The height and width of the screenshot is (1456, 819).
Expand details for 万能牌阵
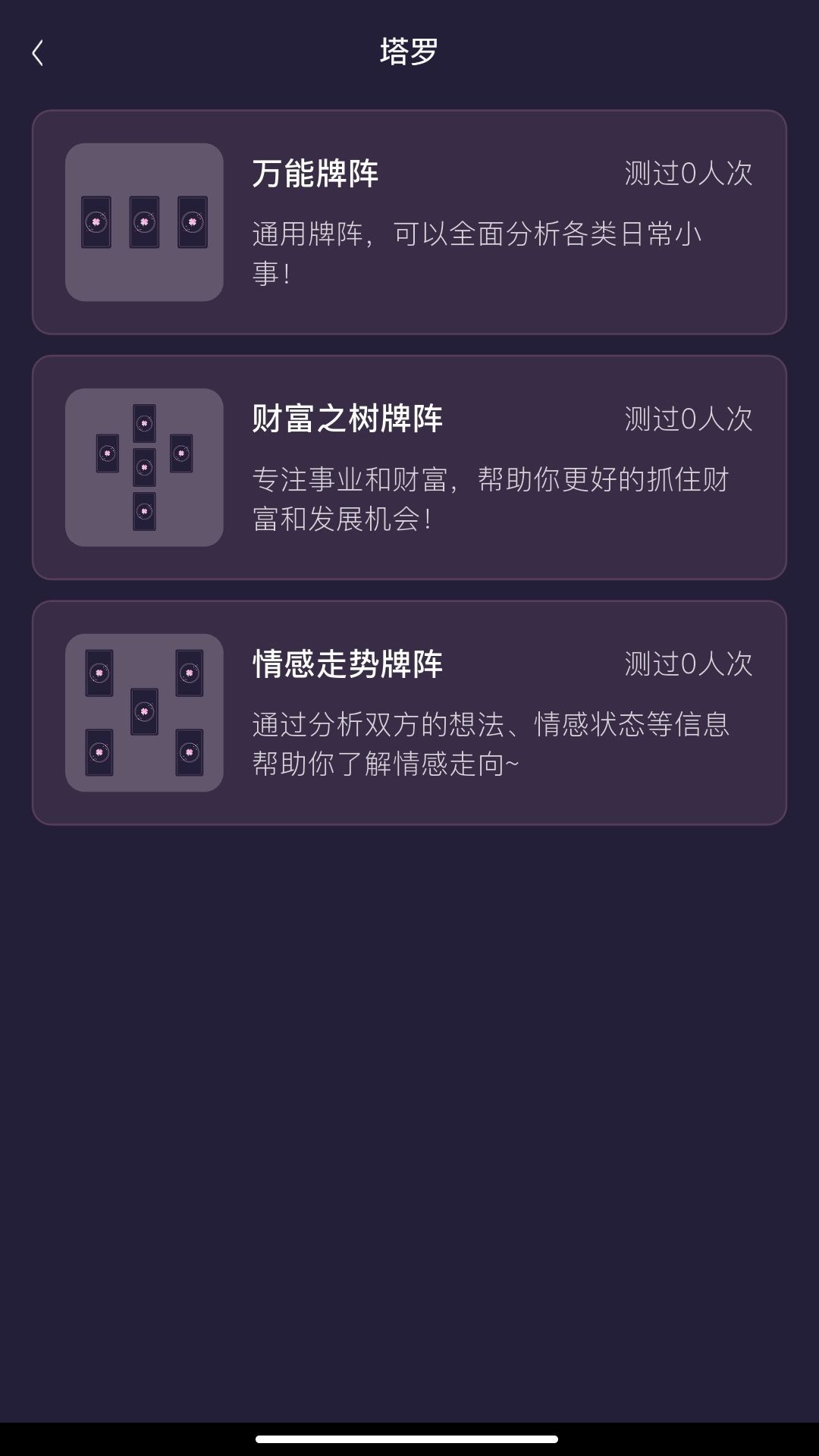[409, 220]
